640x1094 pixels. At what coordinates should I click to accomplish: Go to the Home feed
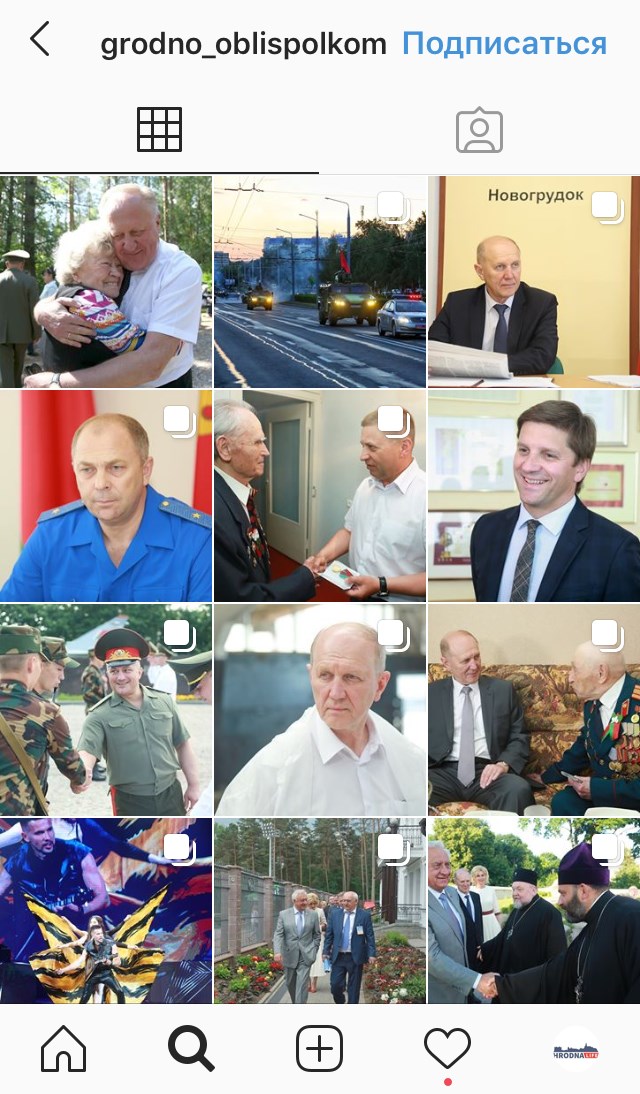(63, 1049)
